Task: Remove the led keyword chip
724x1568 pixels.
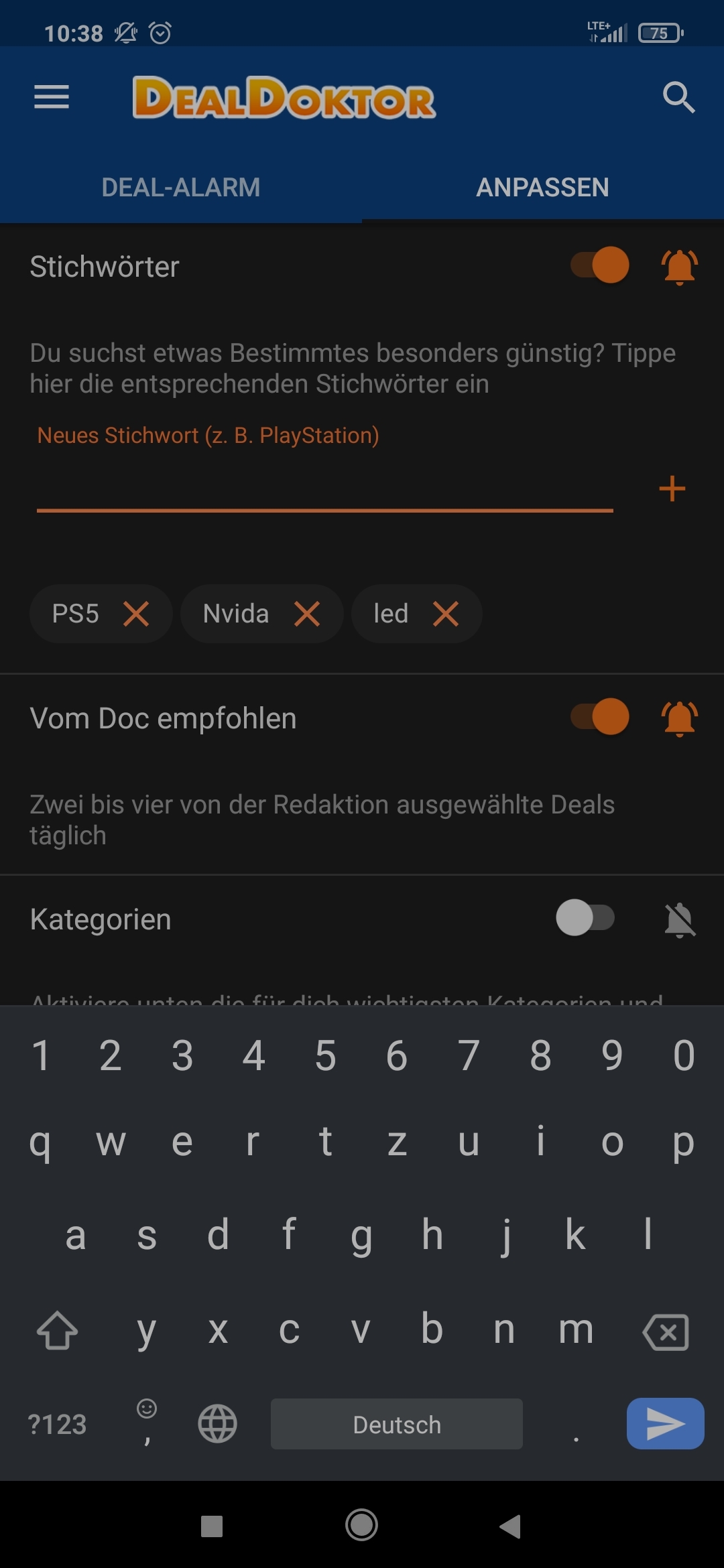Action: click(446, 614)
